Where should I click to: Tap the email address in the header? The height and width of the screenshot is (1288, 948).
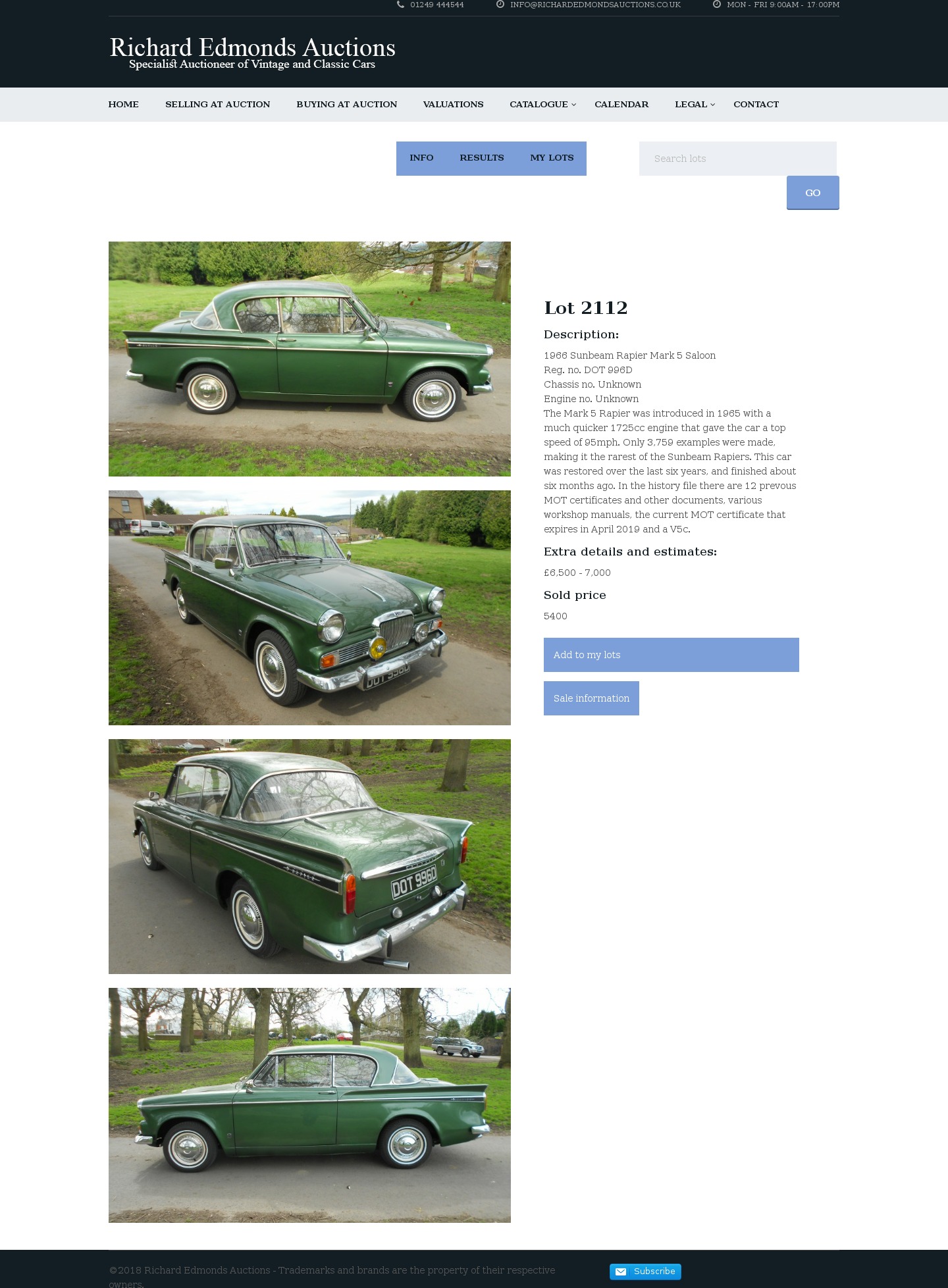click(594, 5)
